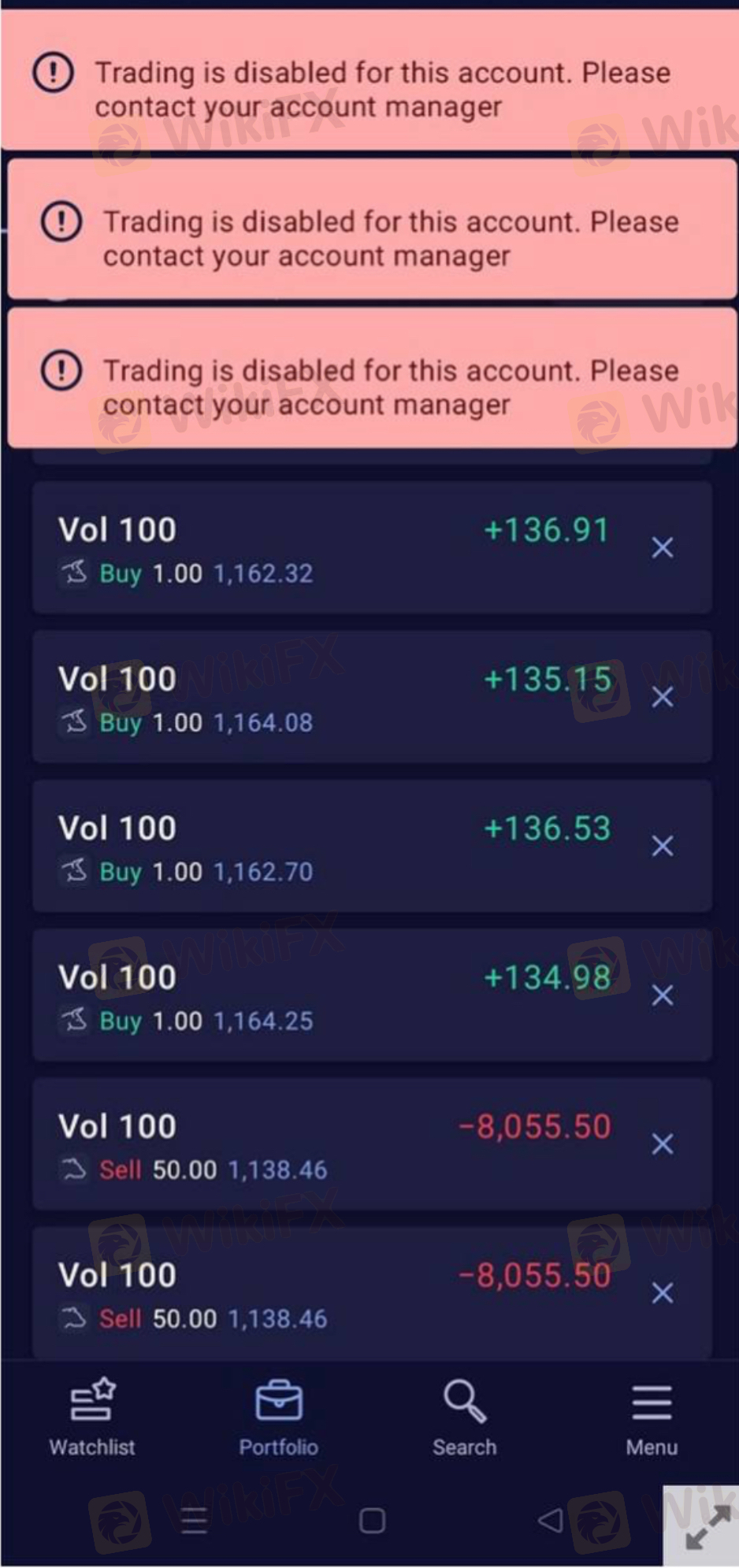Open the Menu tab
739x1568 pixels.
click(x=652, y=1418)
